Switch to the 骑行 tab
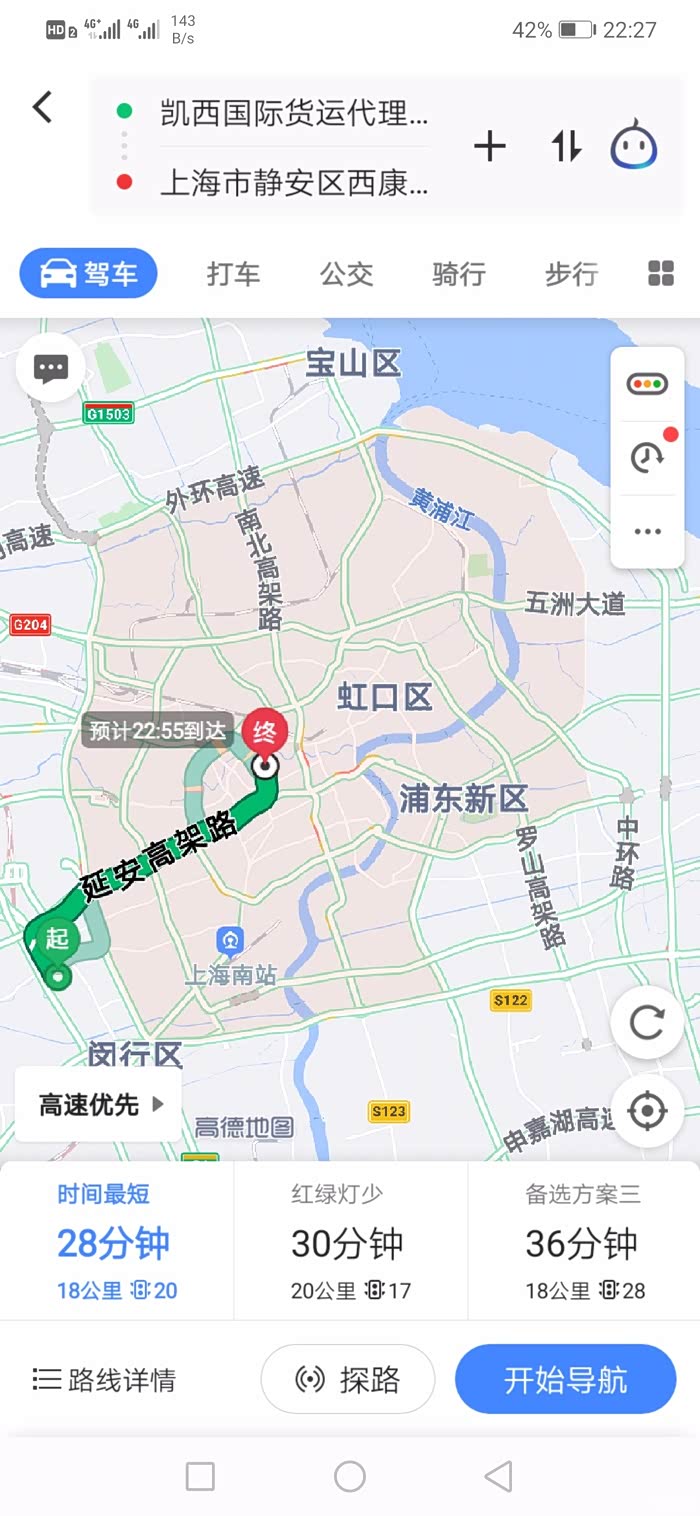 click(459, 274)
